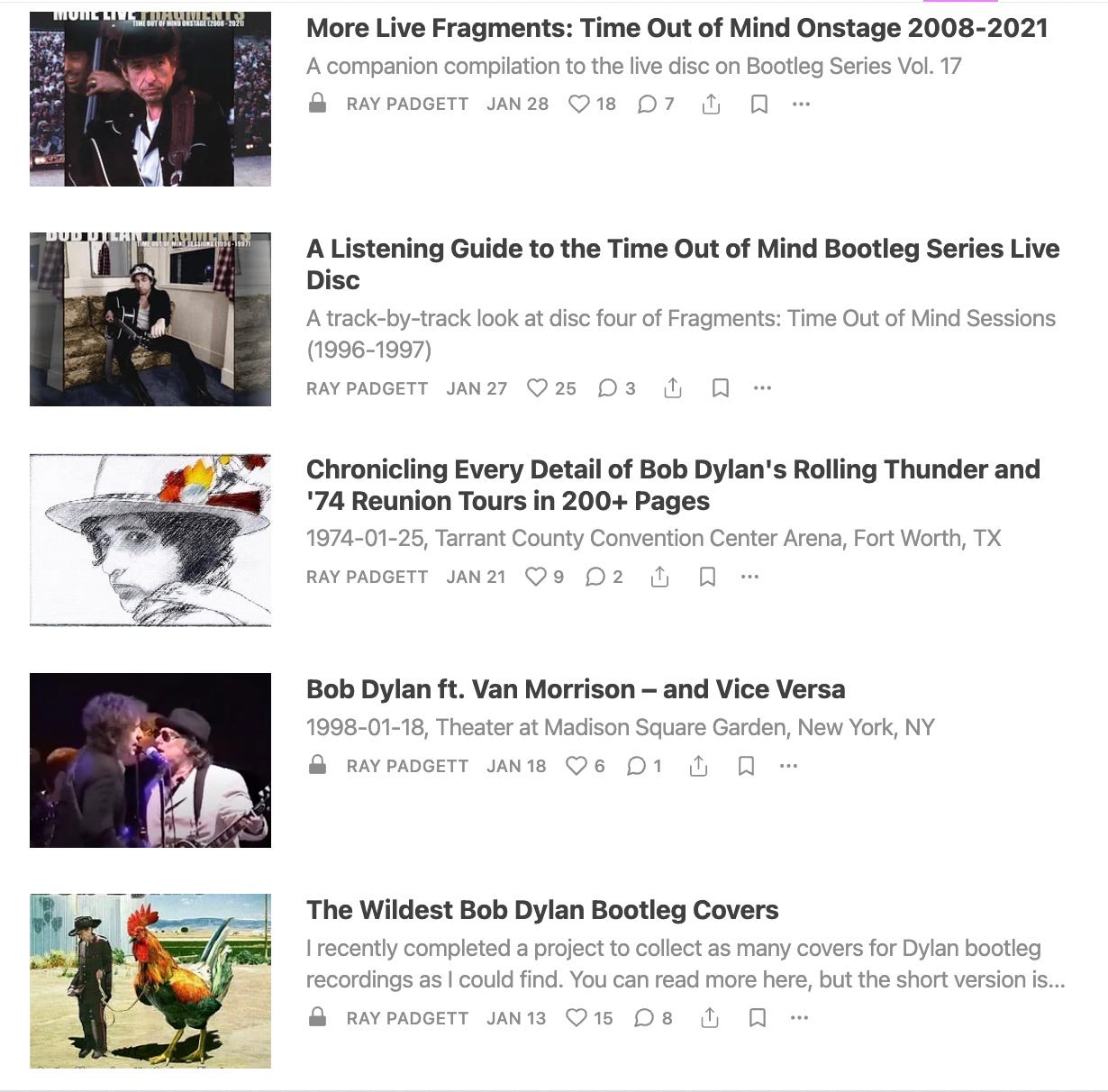Viewport: 1108px width, 1092px height.
Task: Share the Bootleg Covers post
Action: click(x=710, y=1018)
